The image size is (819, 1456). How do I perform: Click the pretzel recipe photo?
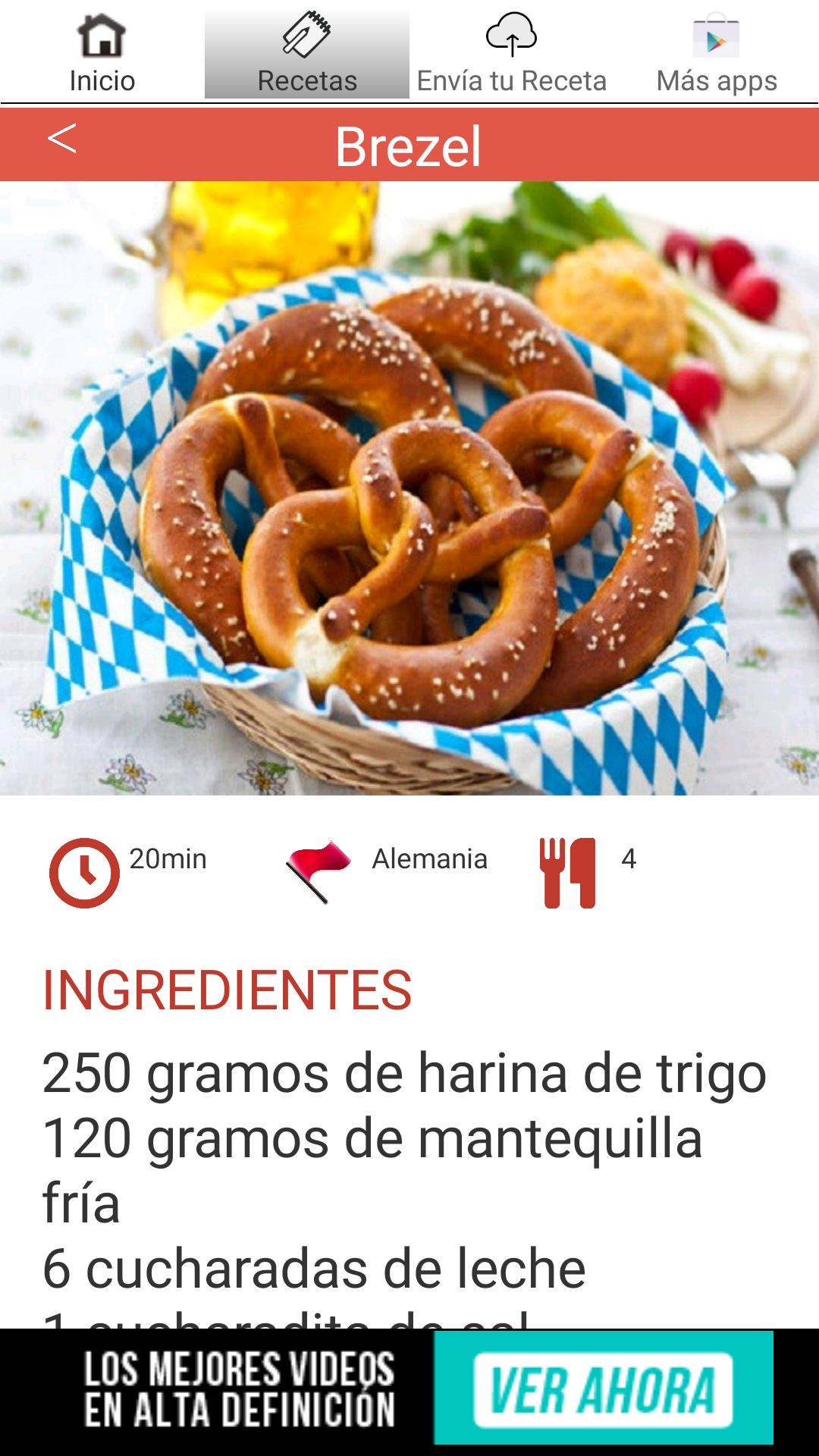coord(409,493)
